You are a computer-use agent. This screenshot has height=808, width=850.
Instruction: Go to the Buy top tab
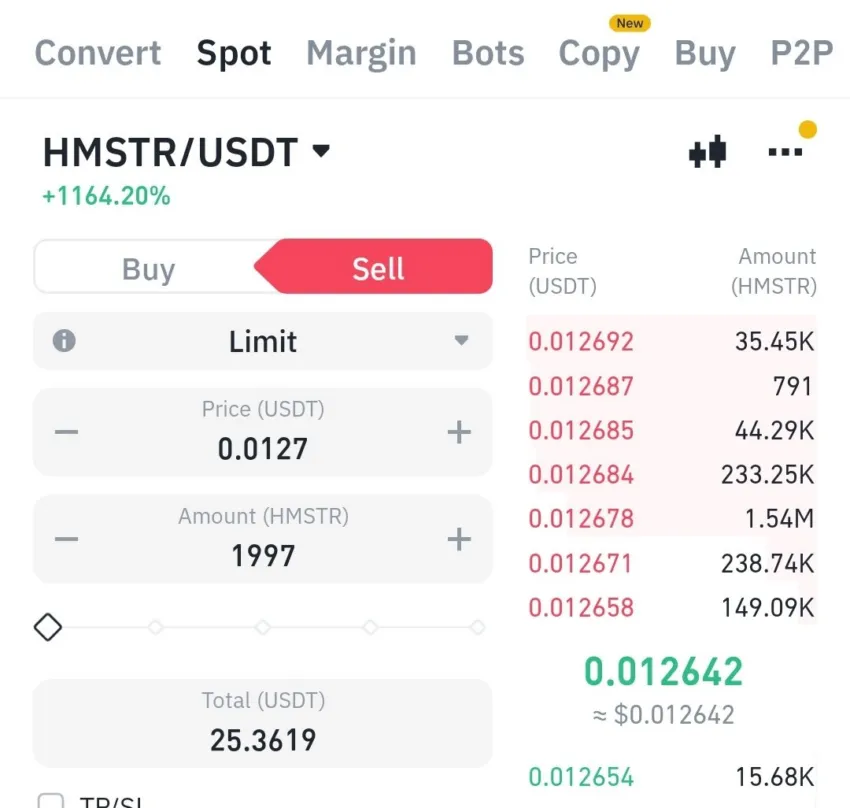(x=705, y=53)
